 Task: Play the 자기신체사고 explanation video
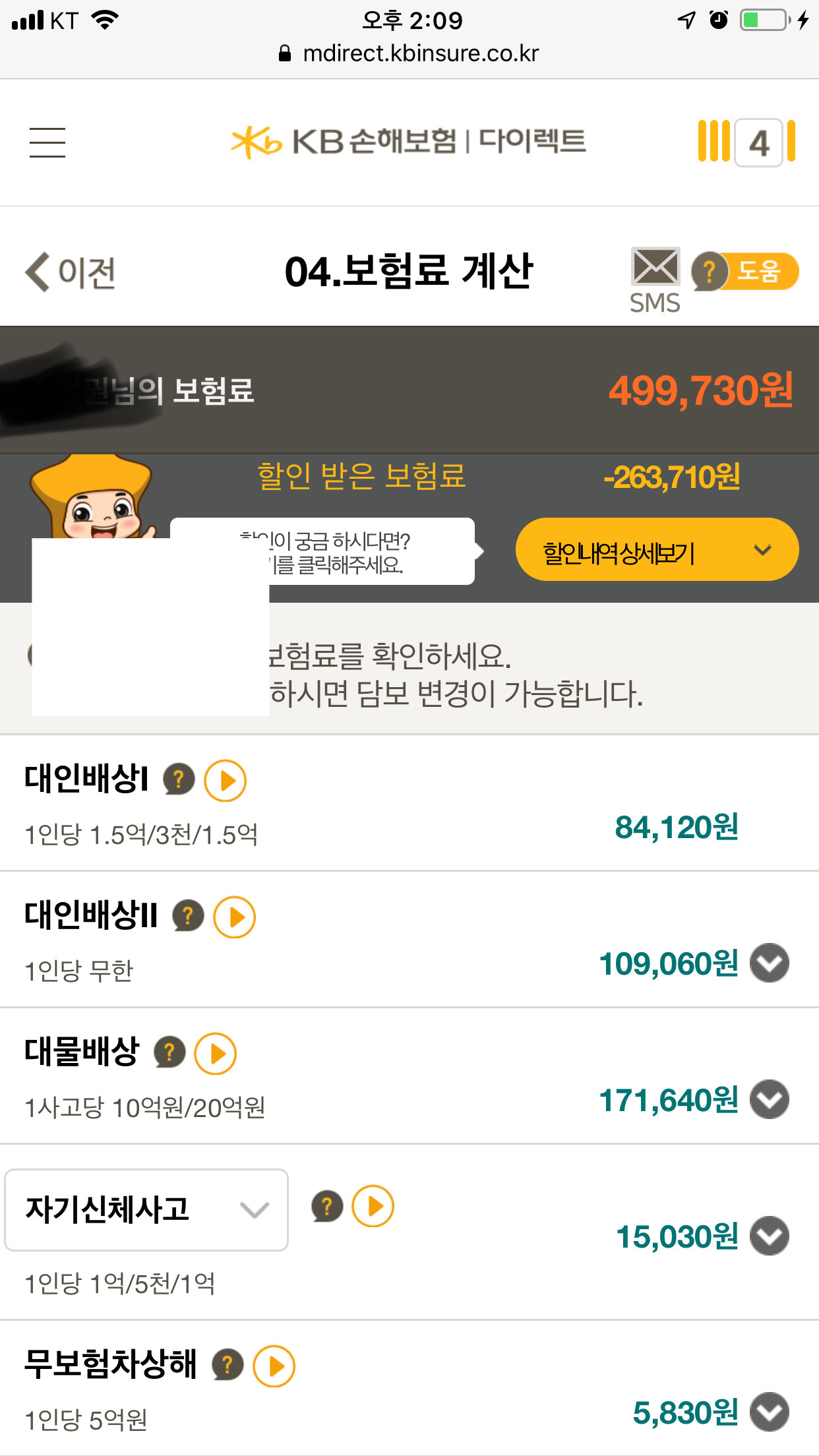(x=373, y=1206)
